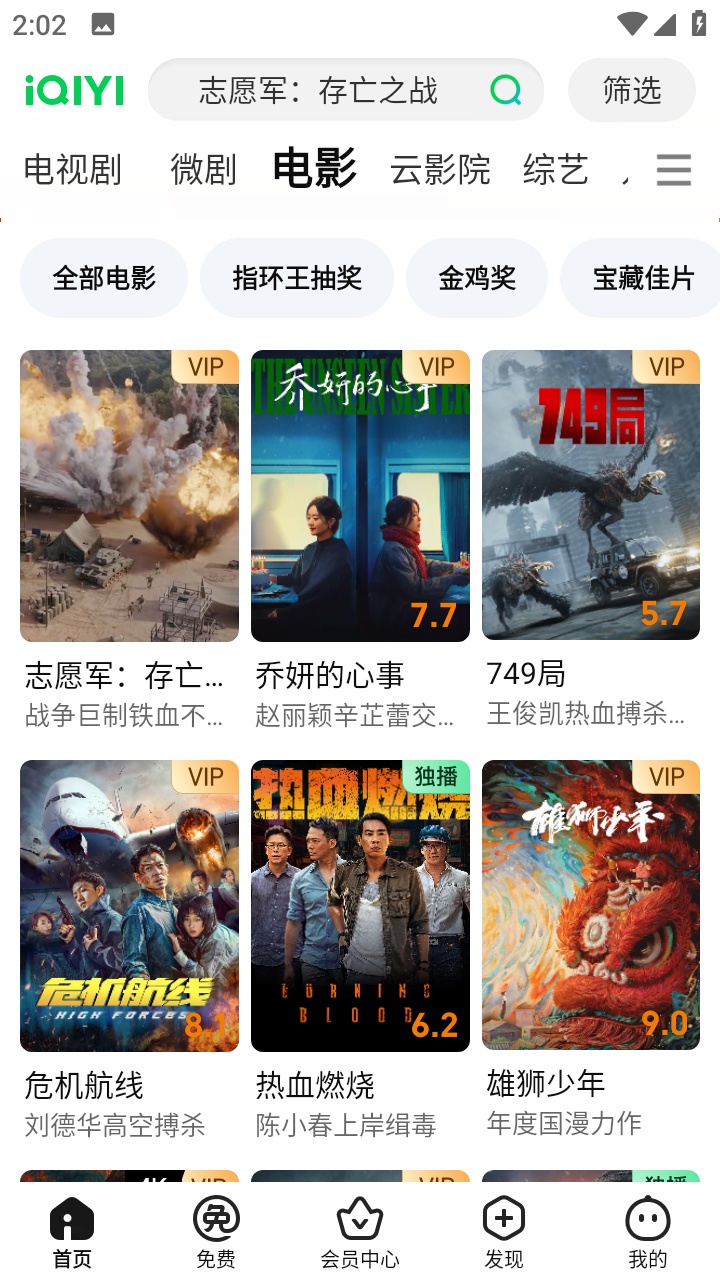720x1280 pixels.
Task: Open the channel list hamburger menu
Action: (673, 170)
